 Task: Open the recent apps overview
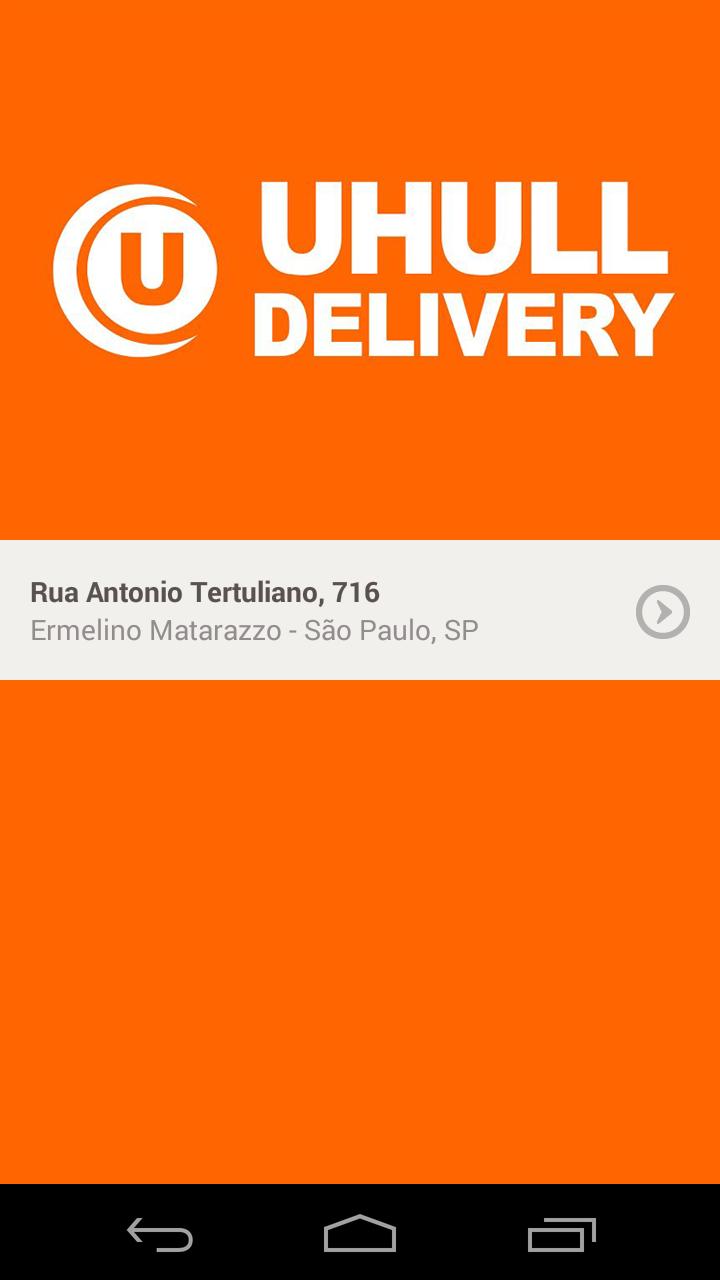pos(561,1235)
